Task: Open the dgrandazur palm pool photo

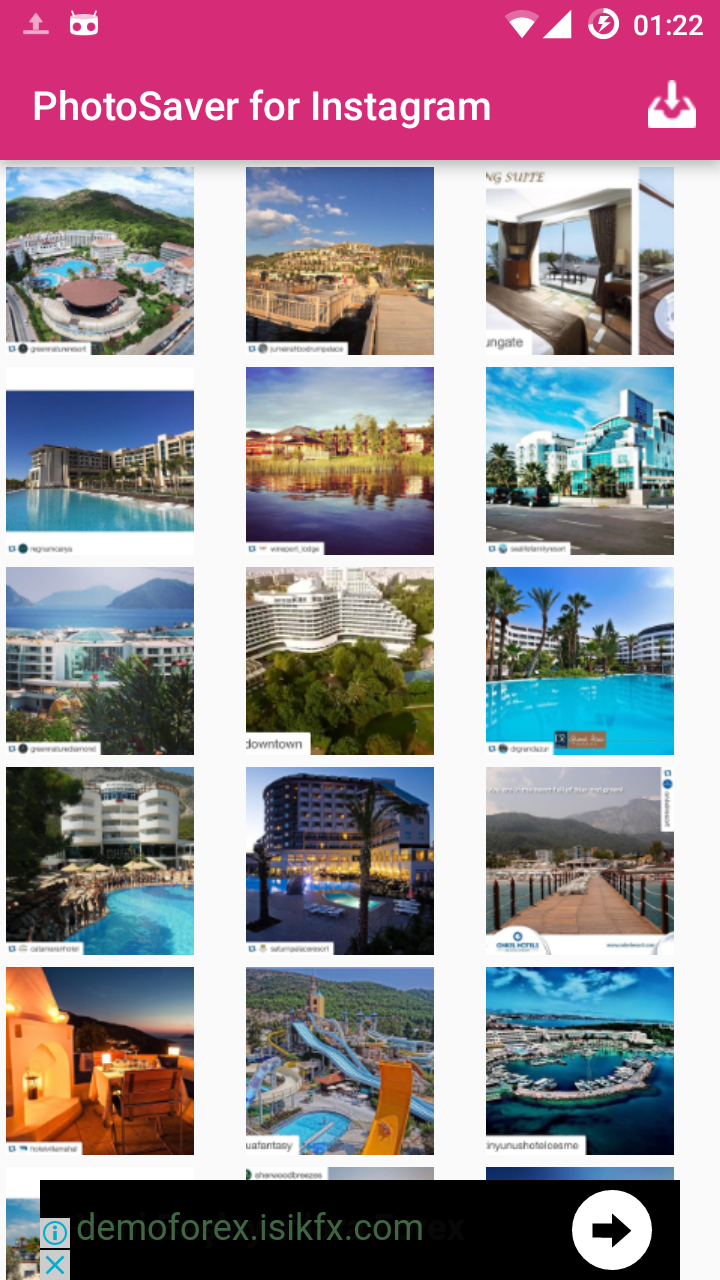Action: tap(580, 661)
